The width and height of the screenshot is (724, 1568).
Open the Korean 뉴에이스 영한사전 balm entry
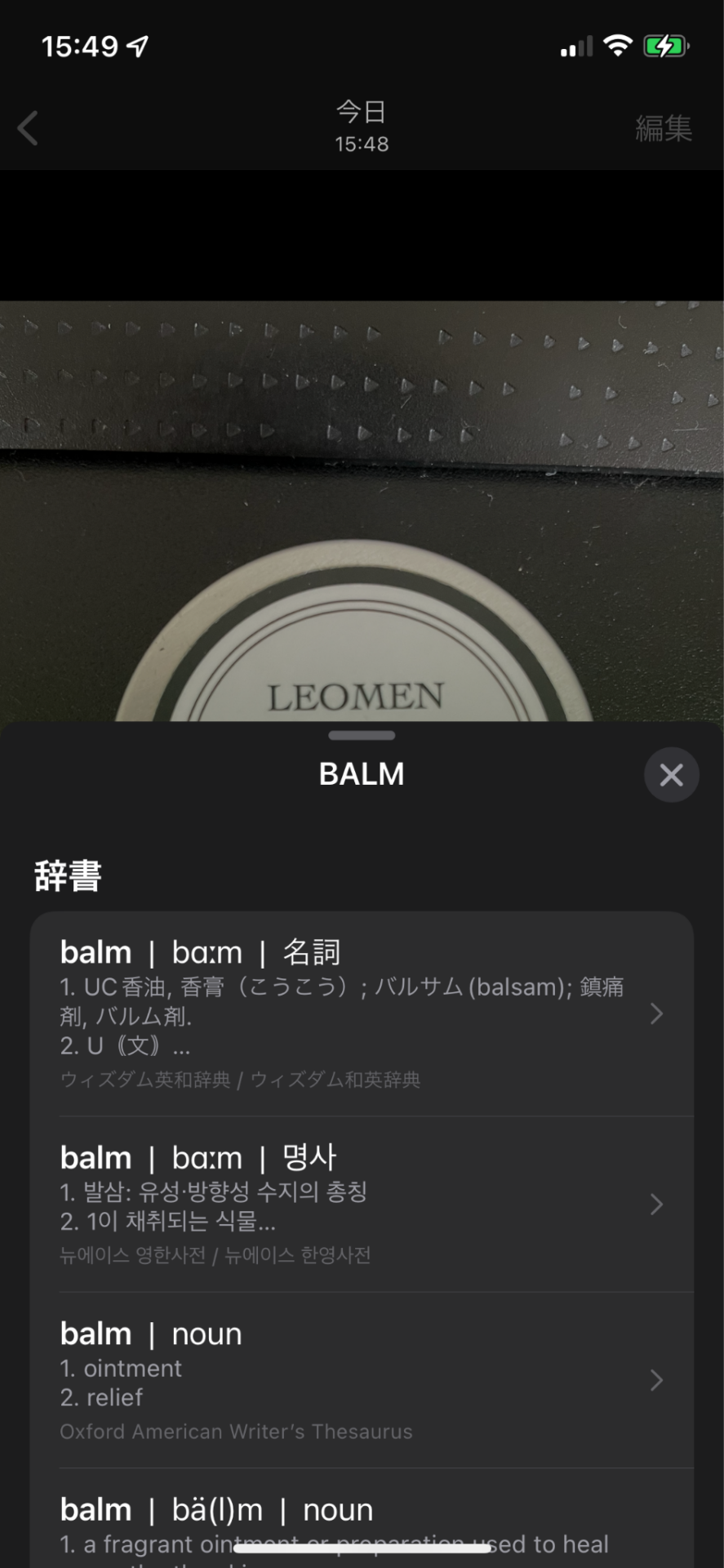pos(362,1204)
